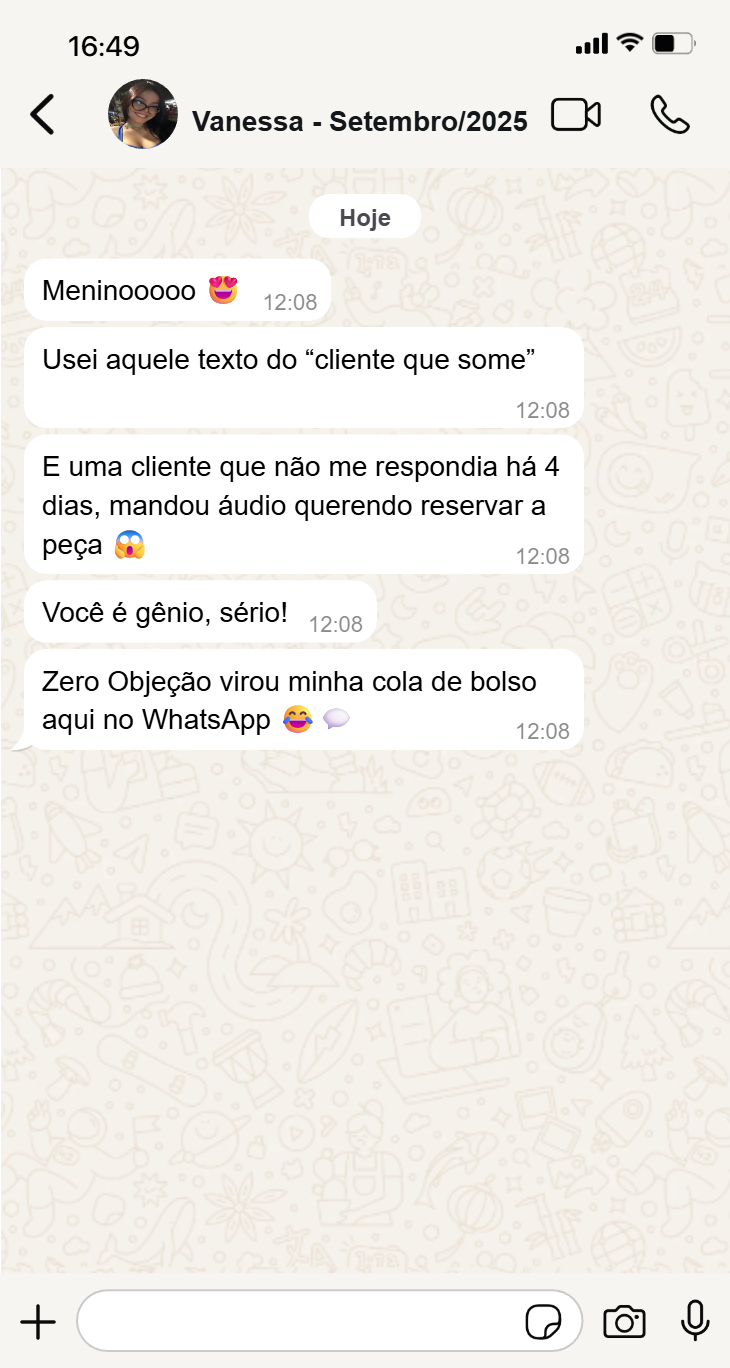Open the attachment plus menu
730x1368 pixels.
click(x=38, y=1322)
